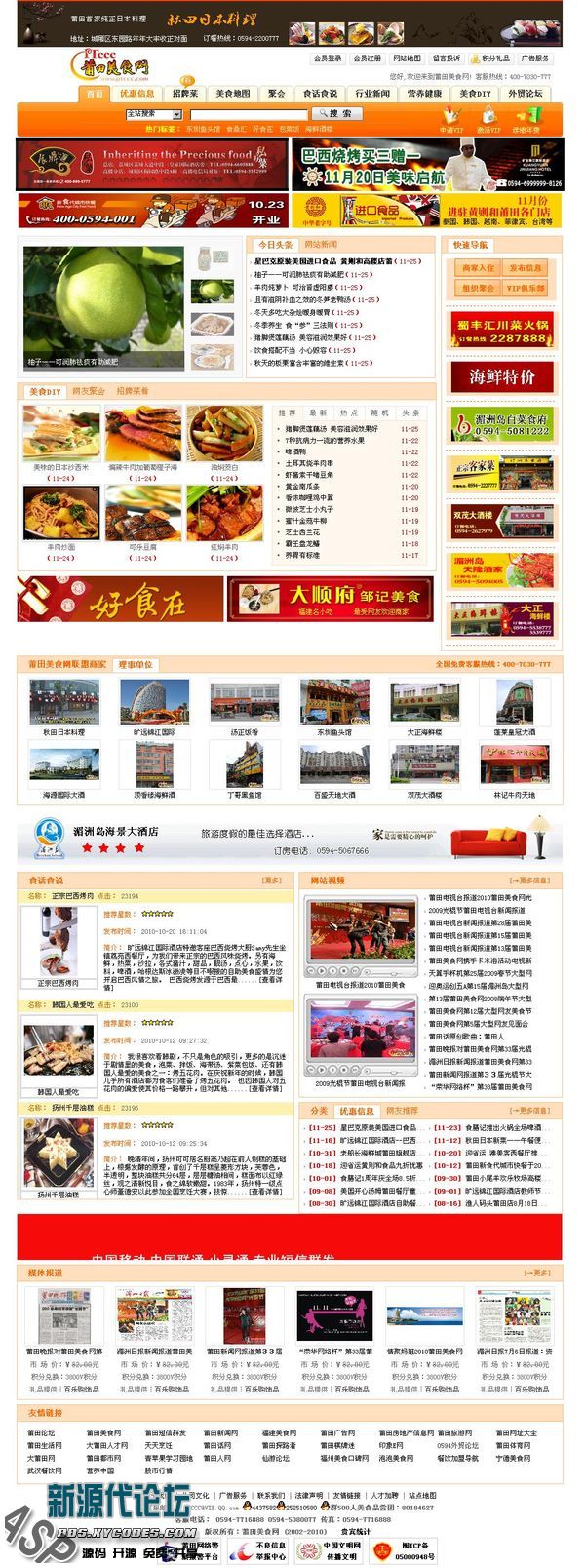Switch to the 优惠信息 navigation tab
The height and width of the screenshot is (1568, 585).
coord(136,94)
